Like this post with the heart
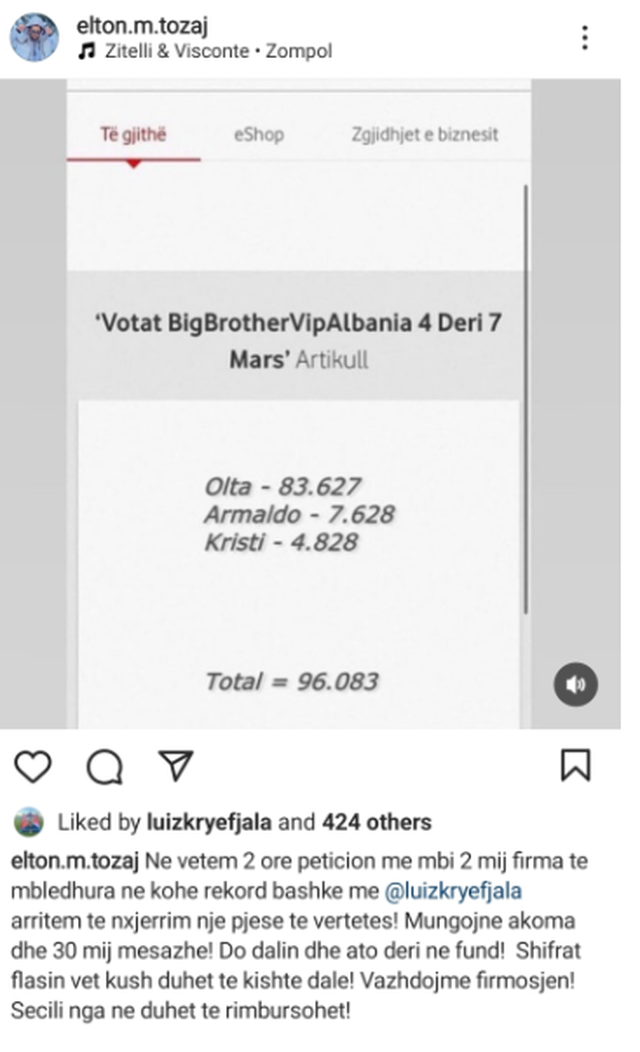The image size is (640, 1052). 34,767
